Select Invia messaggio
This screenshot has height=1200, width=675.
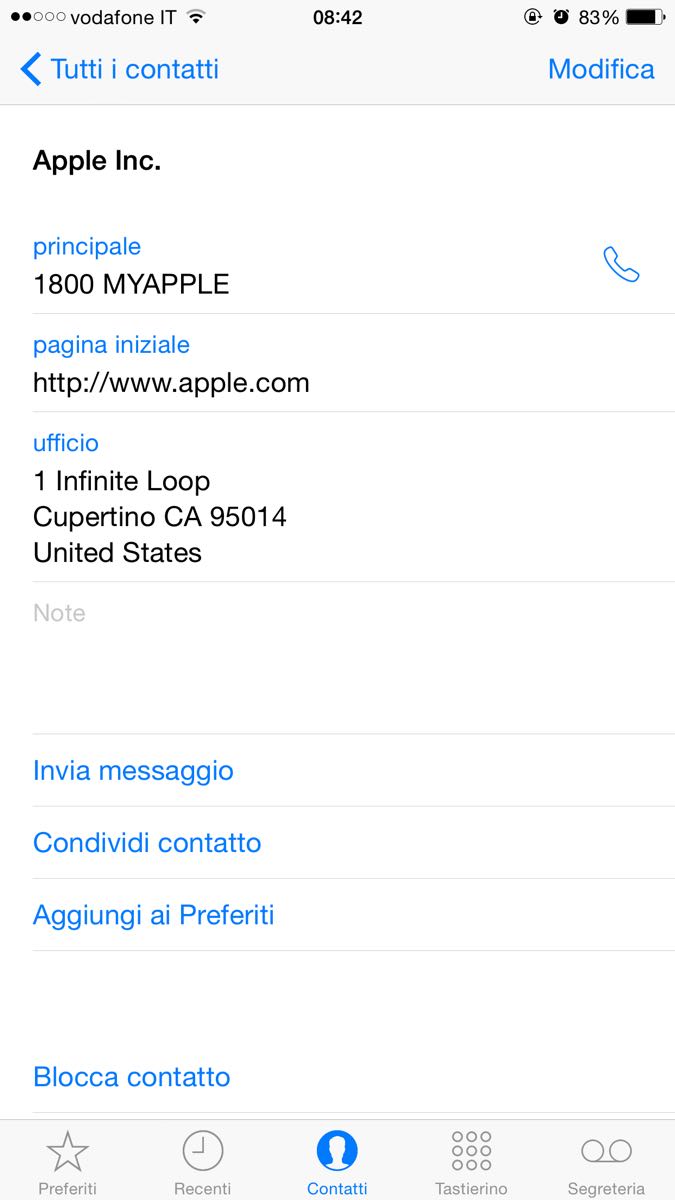[x=133, y=771]
